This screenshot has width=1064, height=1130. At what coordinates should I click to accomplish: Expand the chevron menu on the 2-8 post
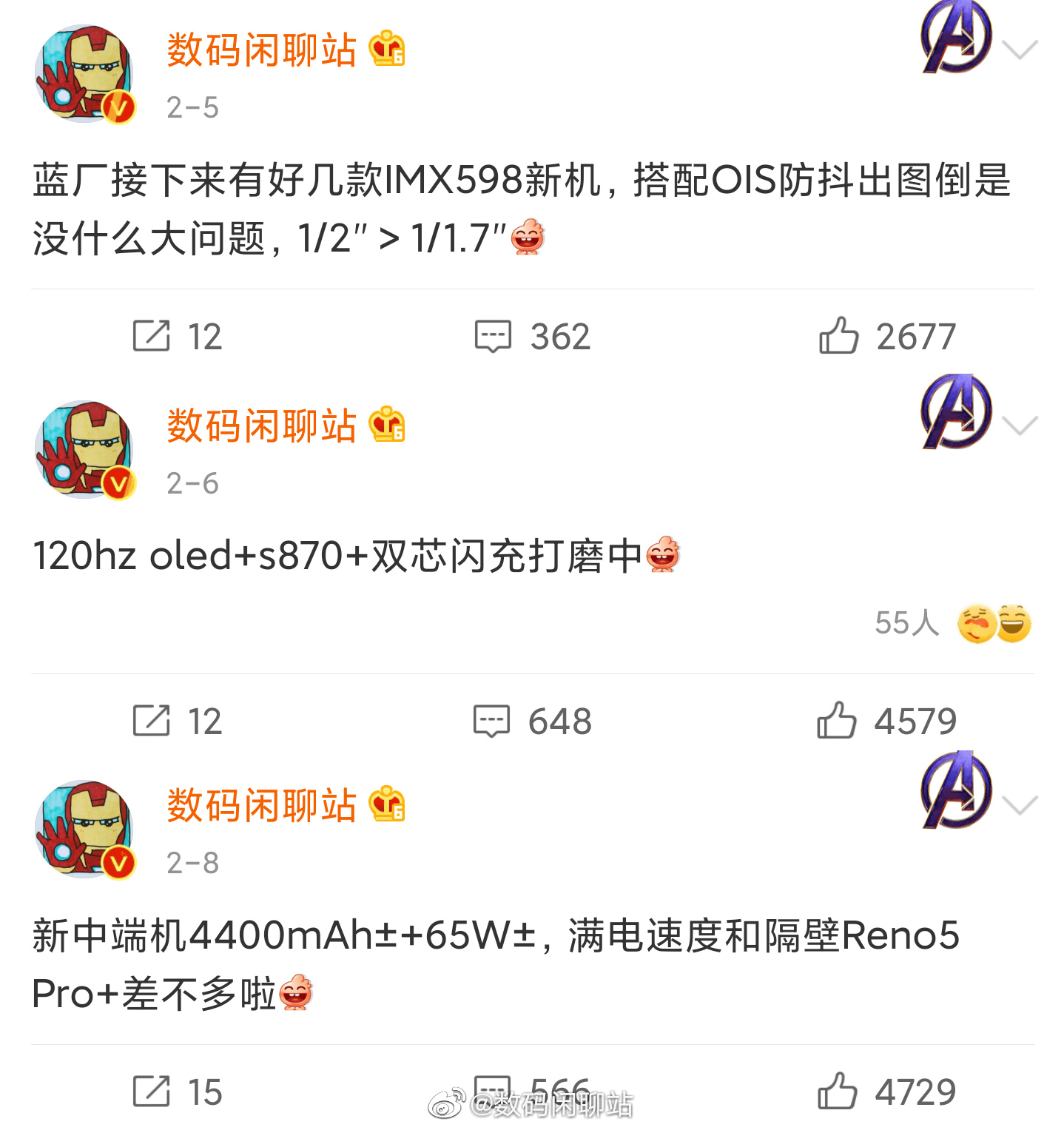point(1020,805)
